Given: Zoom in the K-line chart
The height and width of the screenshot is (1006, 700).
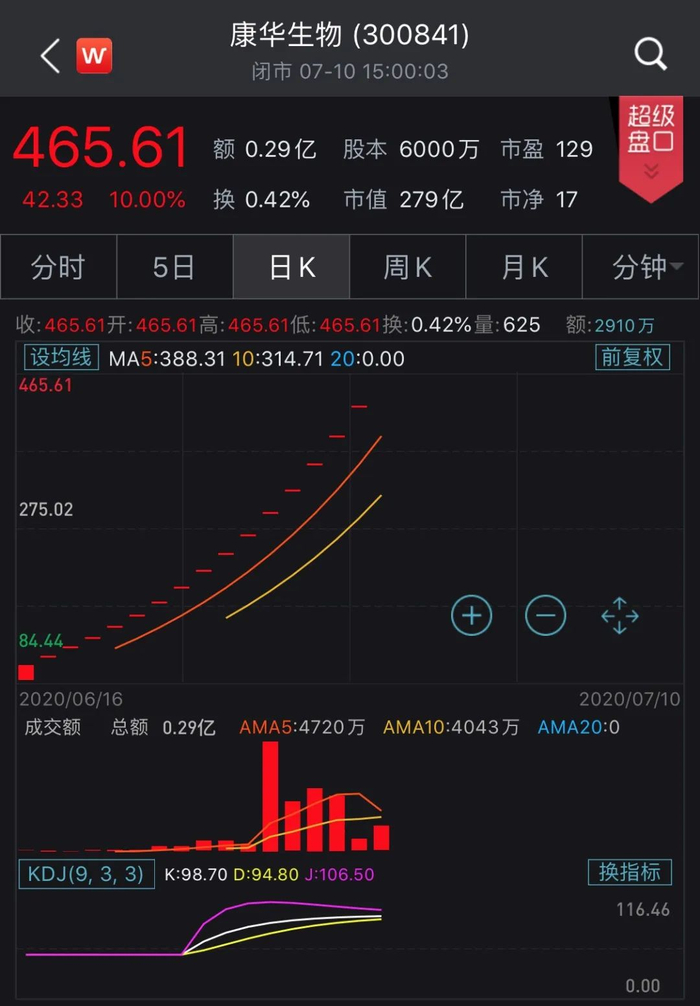Looking at the screenshot, I should [x=472, y=615].
